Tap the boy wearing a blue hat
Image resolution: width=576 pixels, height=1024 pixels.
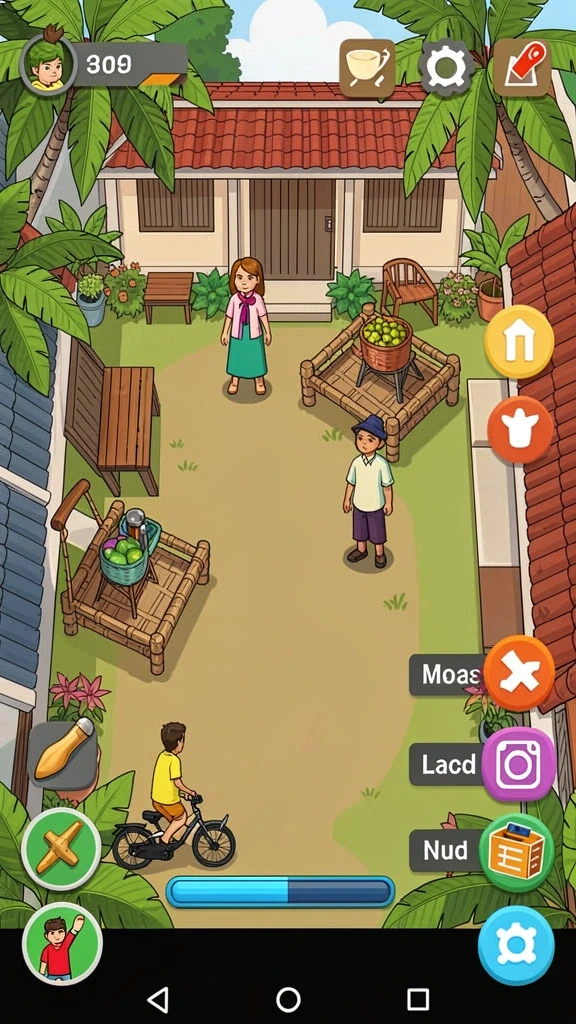point(368,491)
